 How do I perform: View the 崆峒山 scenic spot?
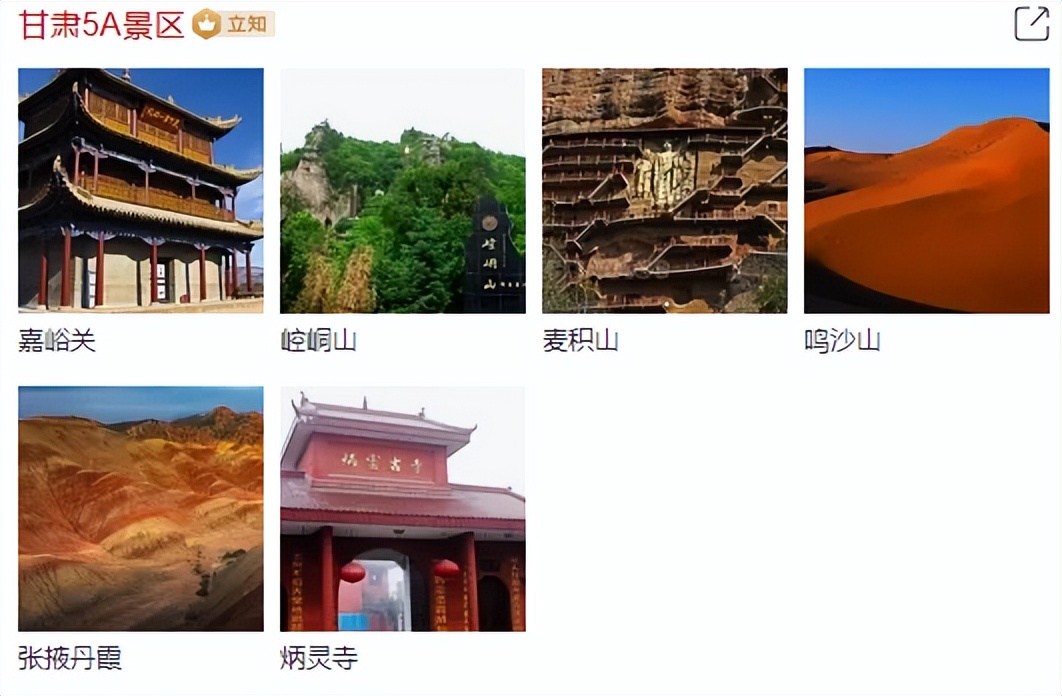pos(402,191)
